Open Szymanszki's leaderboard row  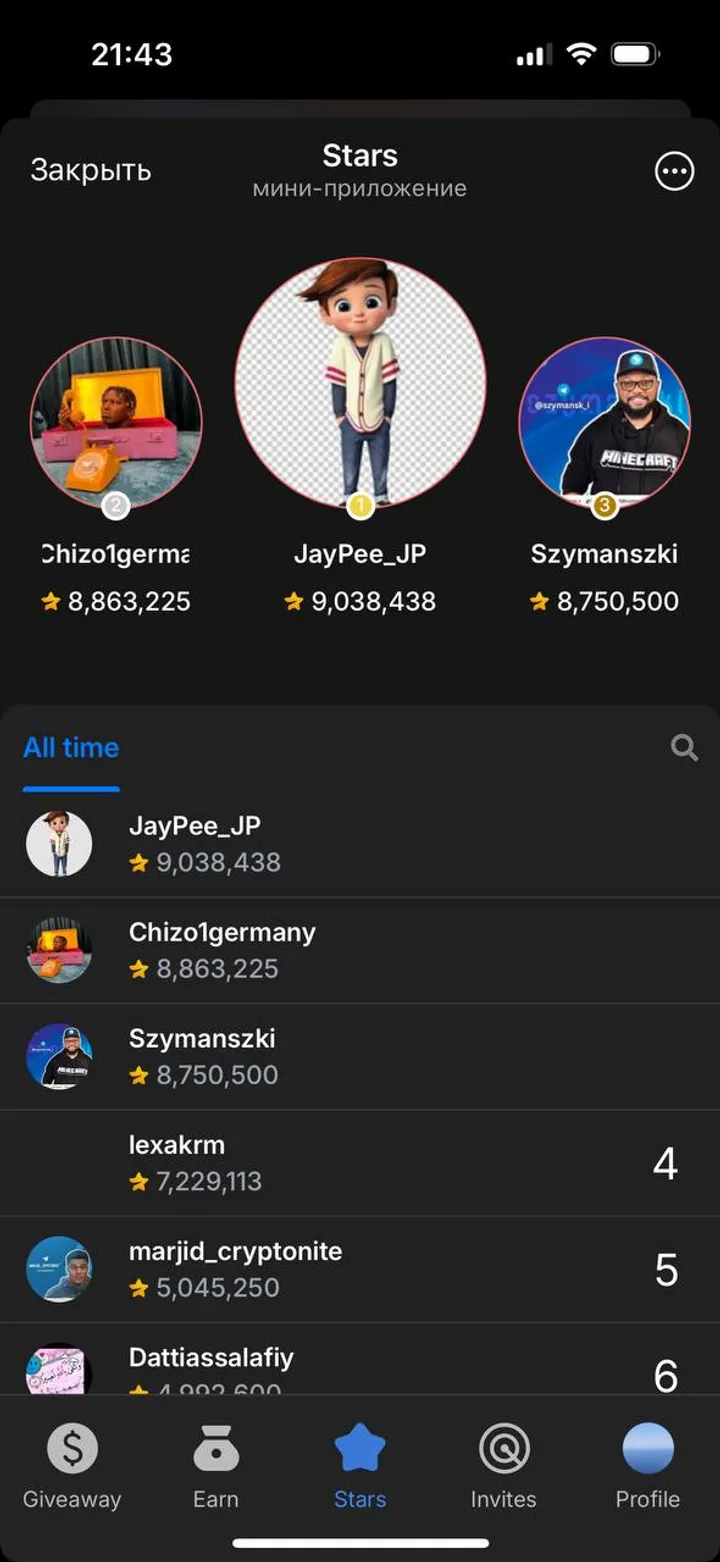tap(360, 1056)
